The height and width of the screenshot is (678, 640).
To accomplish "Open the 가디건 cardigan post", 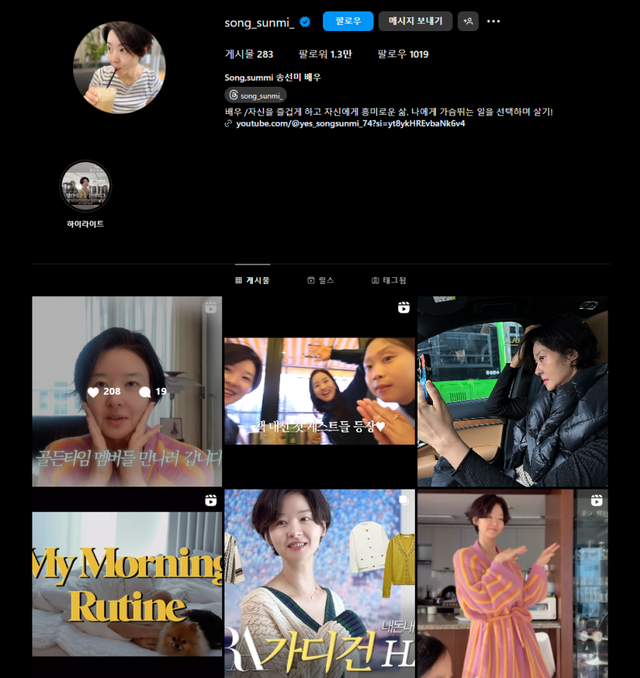I will pyautogui.click(x=320, y=583).
